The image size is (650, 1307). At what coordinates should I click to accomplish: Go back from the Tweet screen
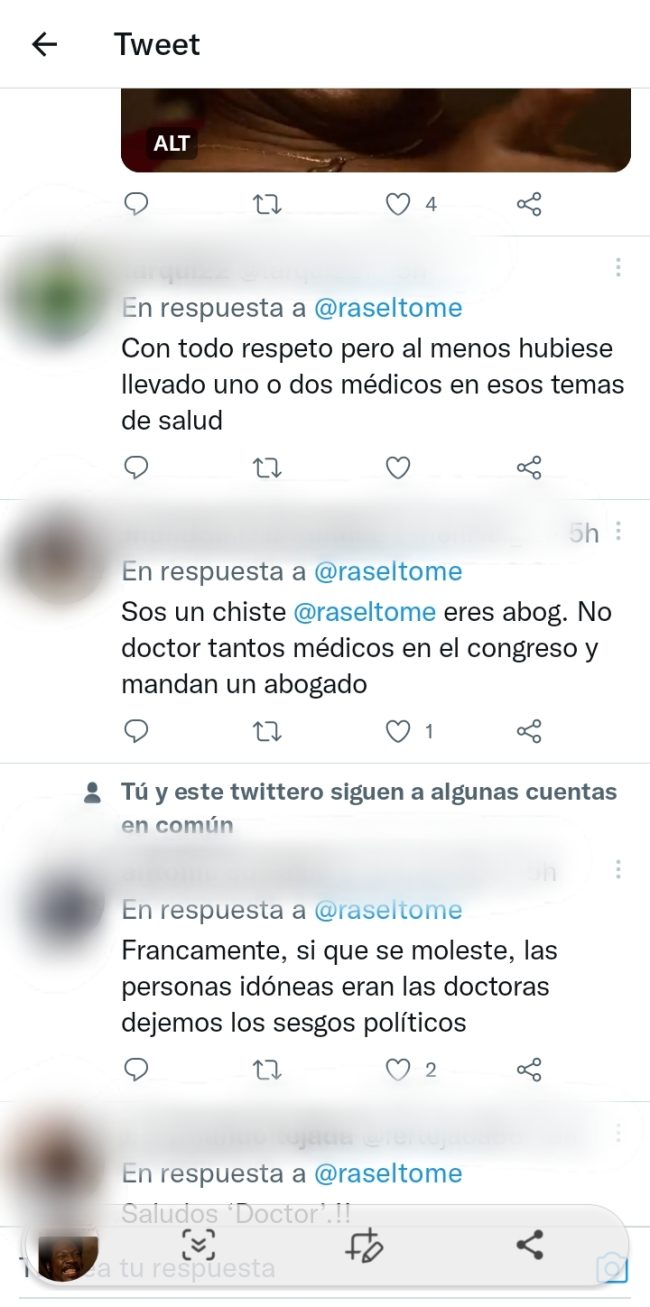[x=44, y=44]
